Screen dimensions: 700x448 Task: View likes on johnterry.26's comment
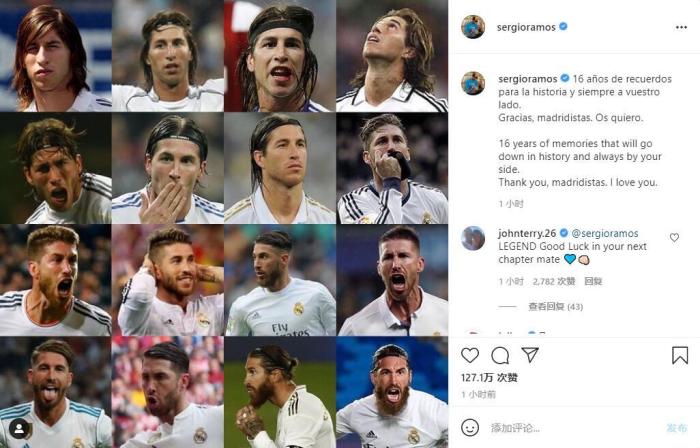[x=555, y=281]
